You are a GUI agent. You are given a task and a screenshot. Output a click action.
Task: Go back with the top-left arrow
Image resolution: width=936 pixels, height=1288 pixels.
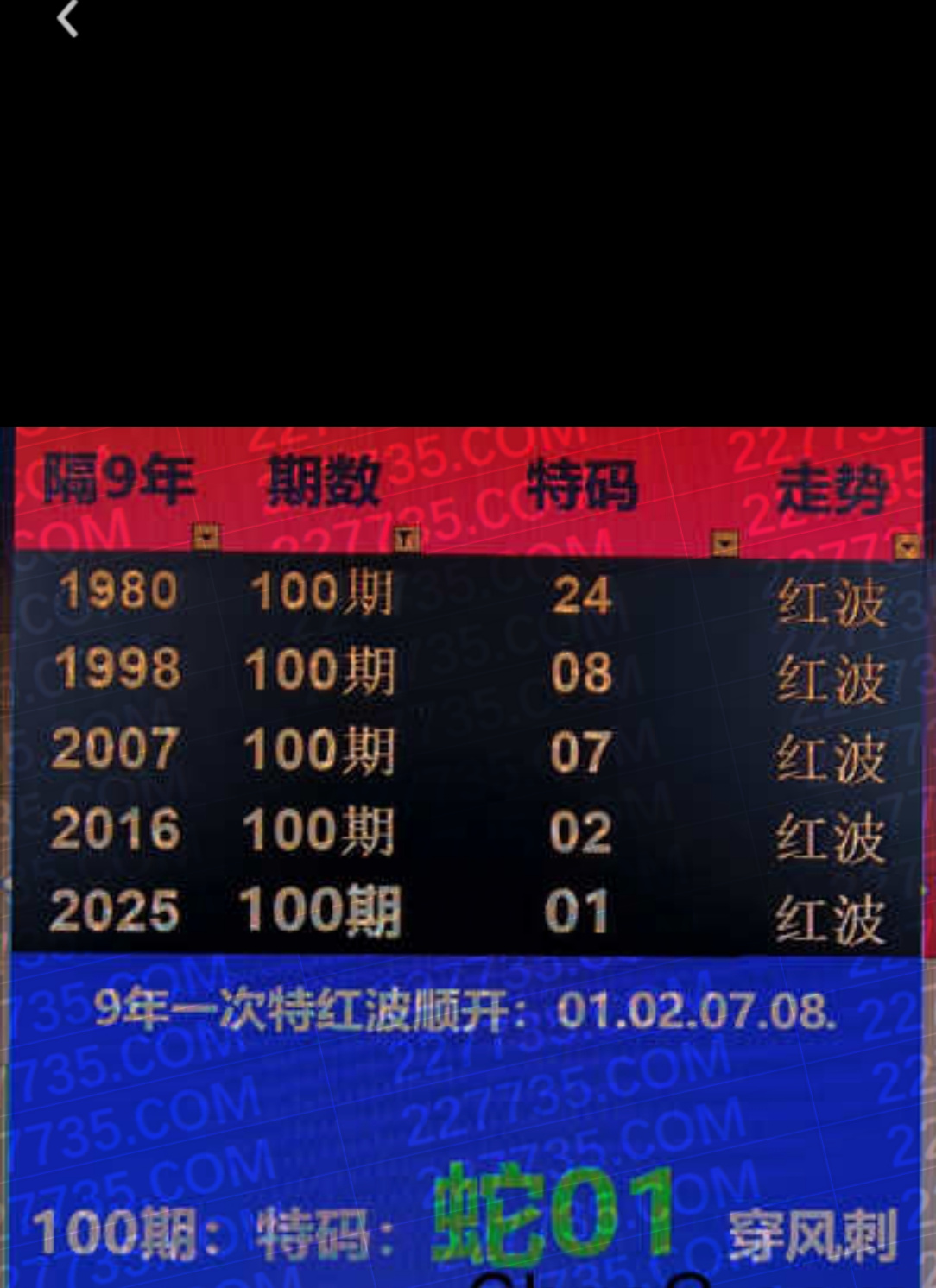(67, 18)
